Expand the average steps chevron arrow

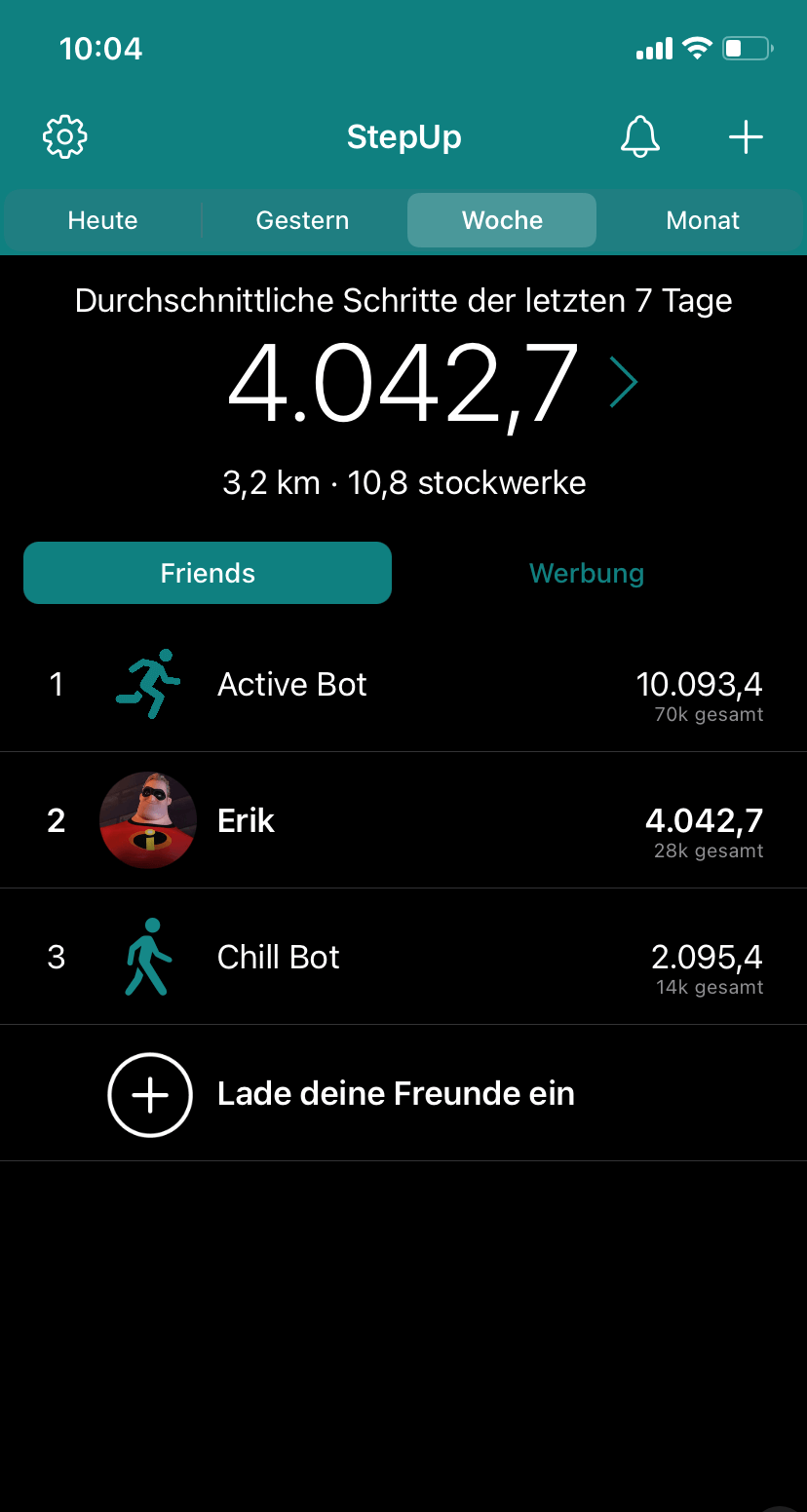(x=624, y=382)
